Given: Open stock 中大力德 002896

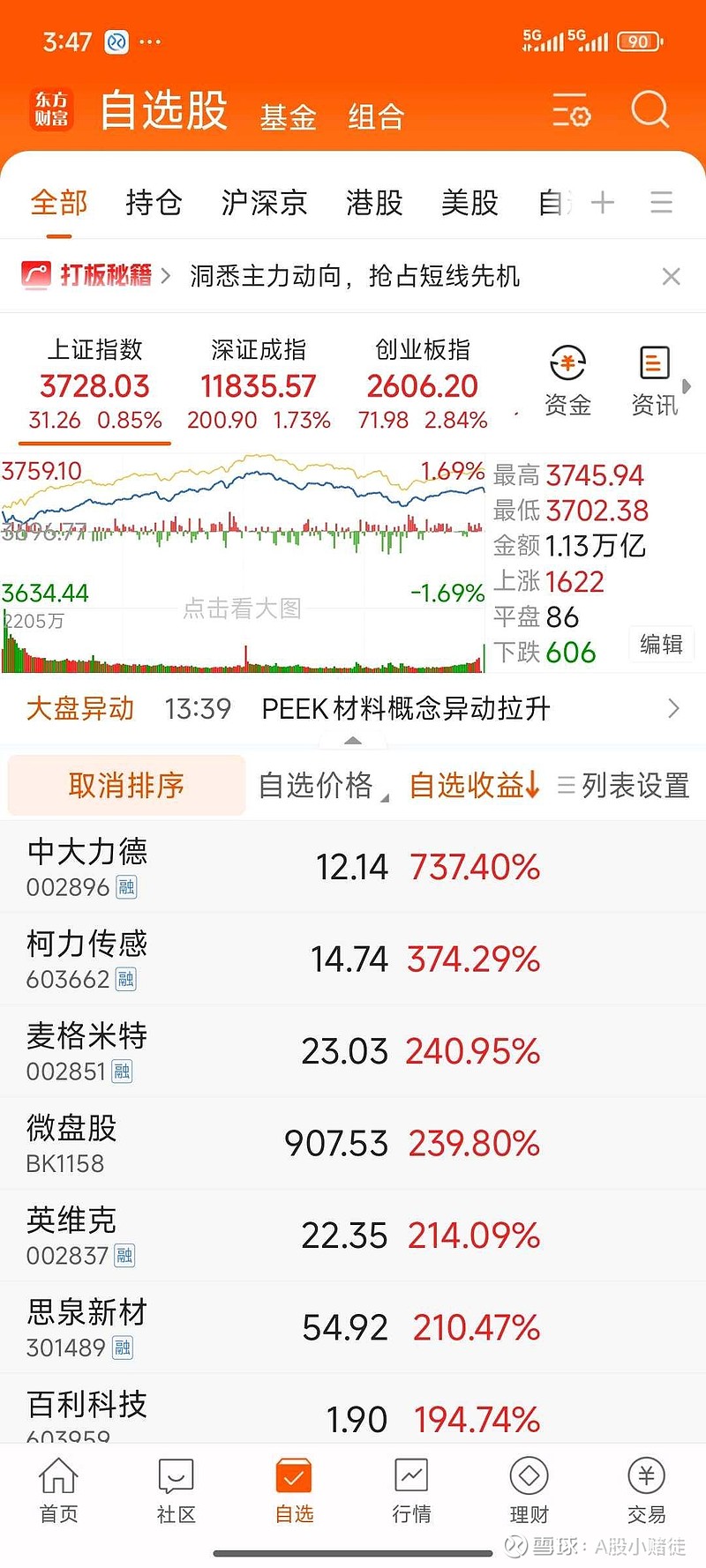Looking at the screenshot, I should pos(353,868).
